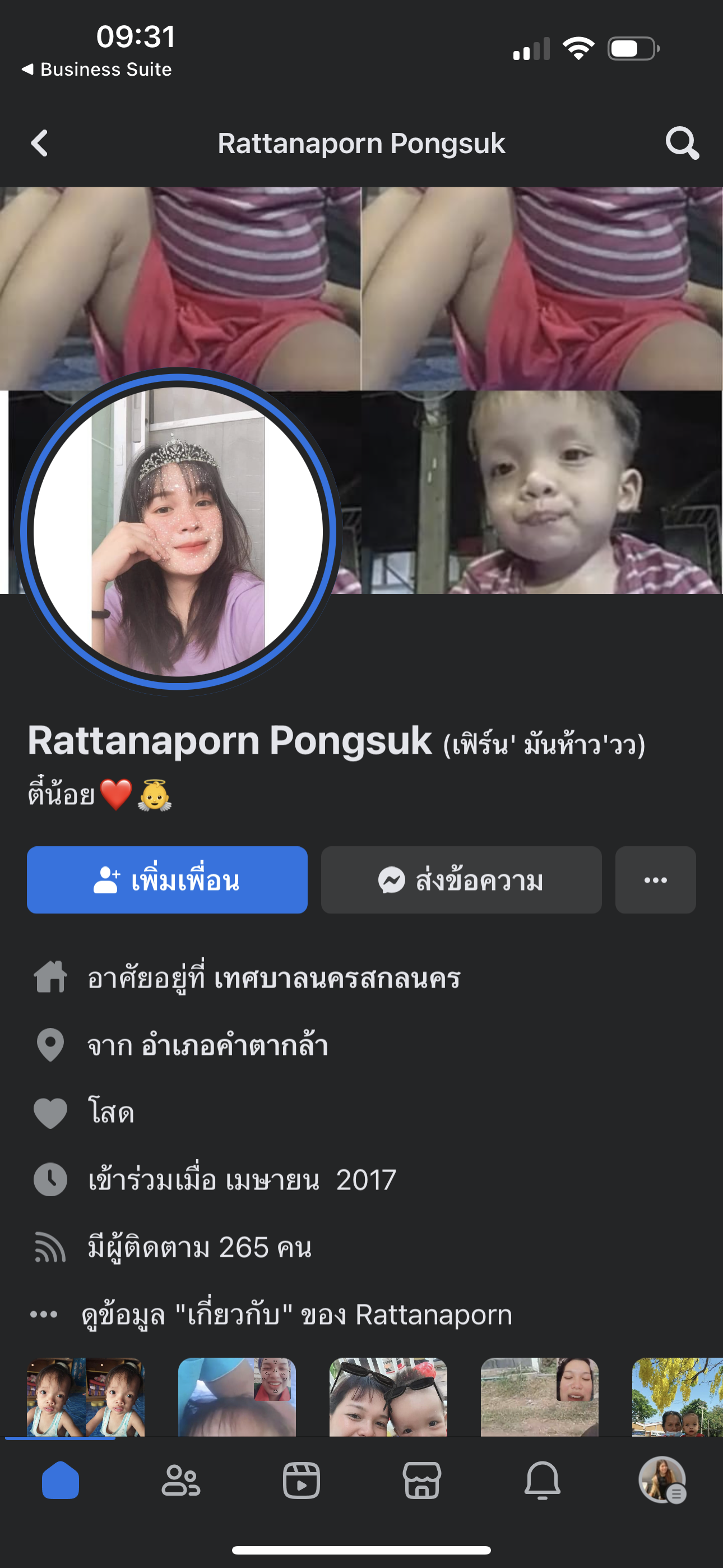723x1568 pixels.
Task: Open the yellow flowering tree photo
Action: (676, 1397)
